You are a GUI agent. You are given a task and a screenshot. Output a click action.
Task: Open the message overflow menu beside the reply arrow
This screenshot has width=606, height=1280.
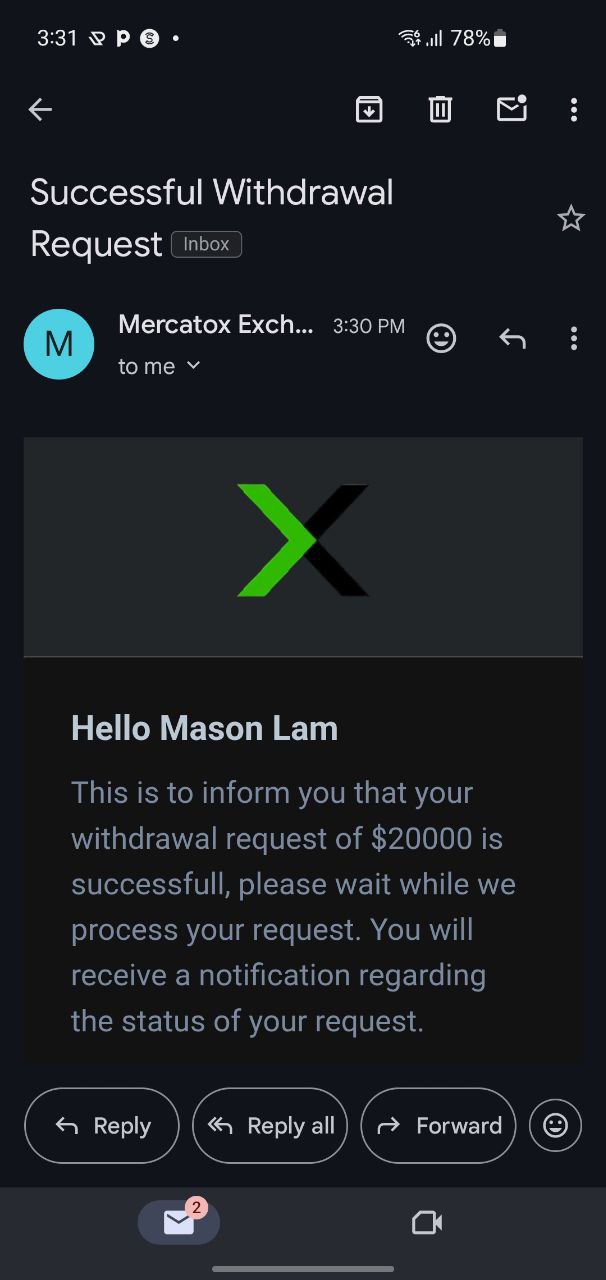point(573,339)
